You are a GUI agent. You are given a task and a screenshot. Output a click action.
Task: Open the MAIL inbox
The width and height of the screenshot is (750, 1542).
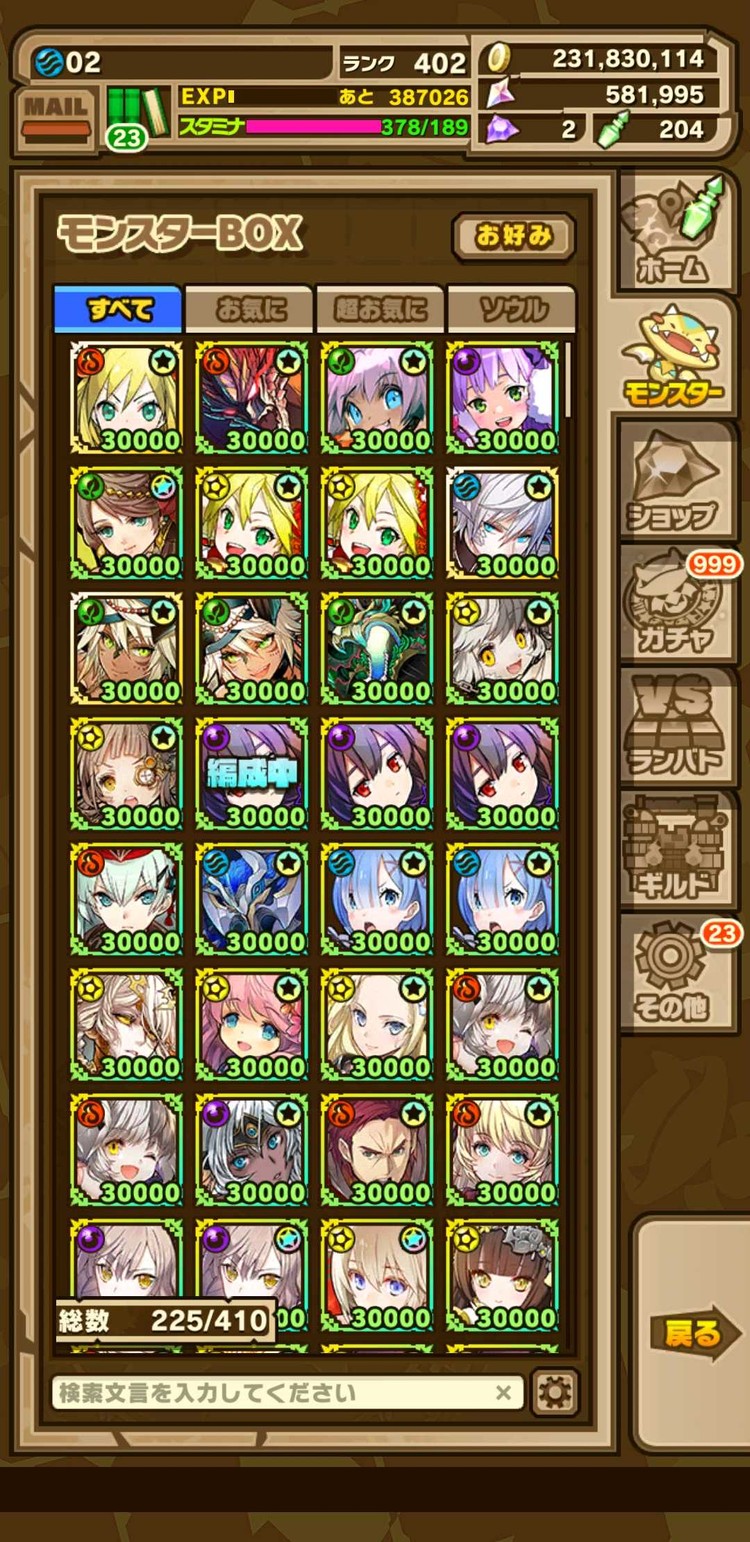[56, 118]
